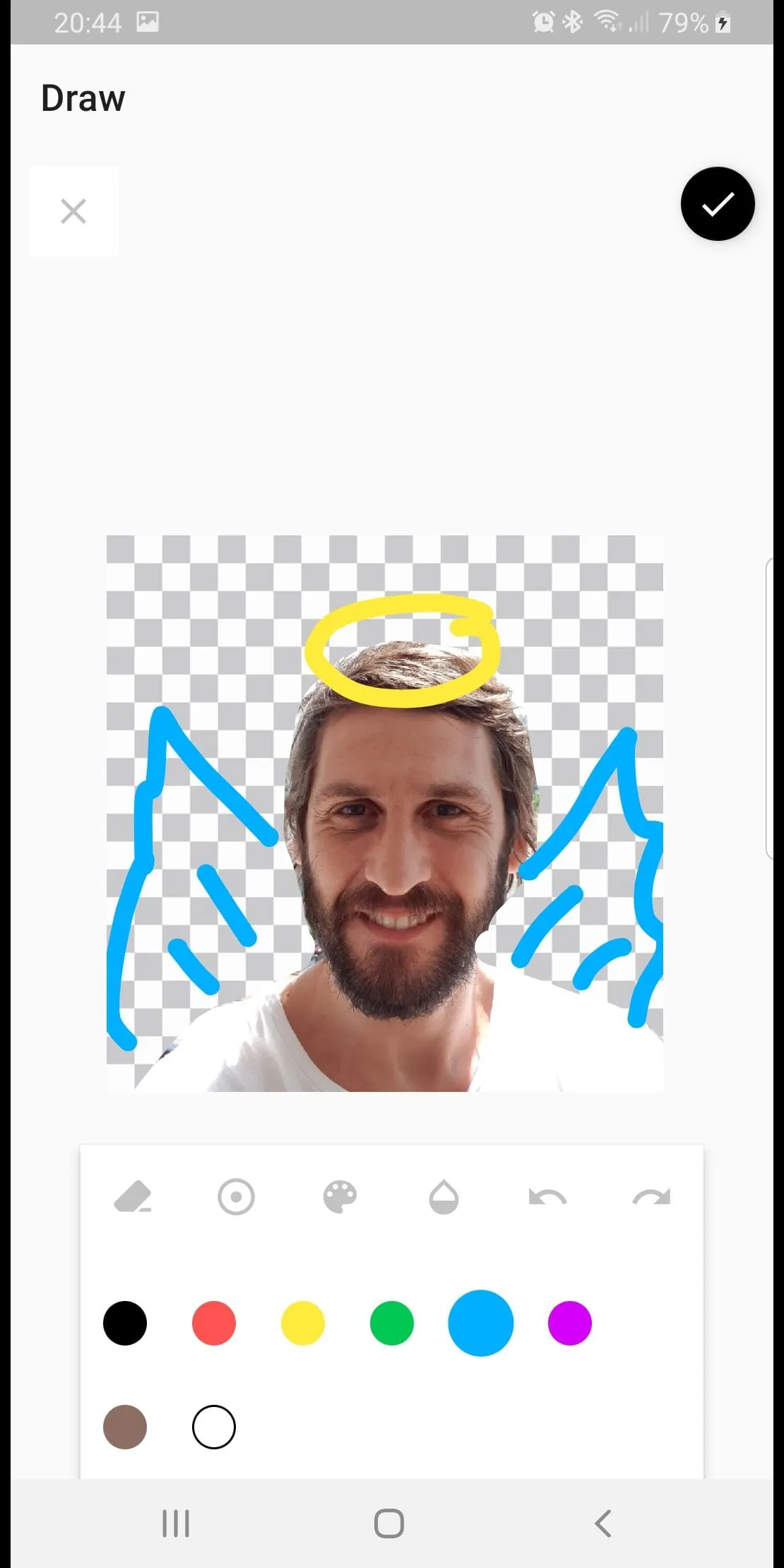Select the magenta color
The height and width of the screenshot is (1568, 784).
569,1324
